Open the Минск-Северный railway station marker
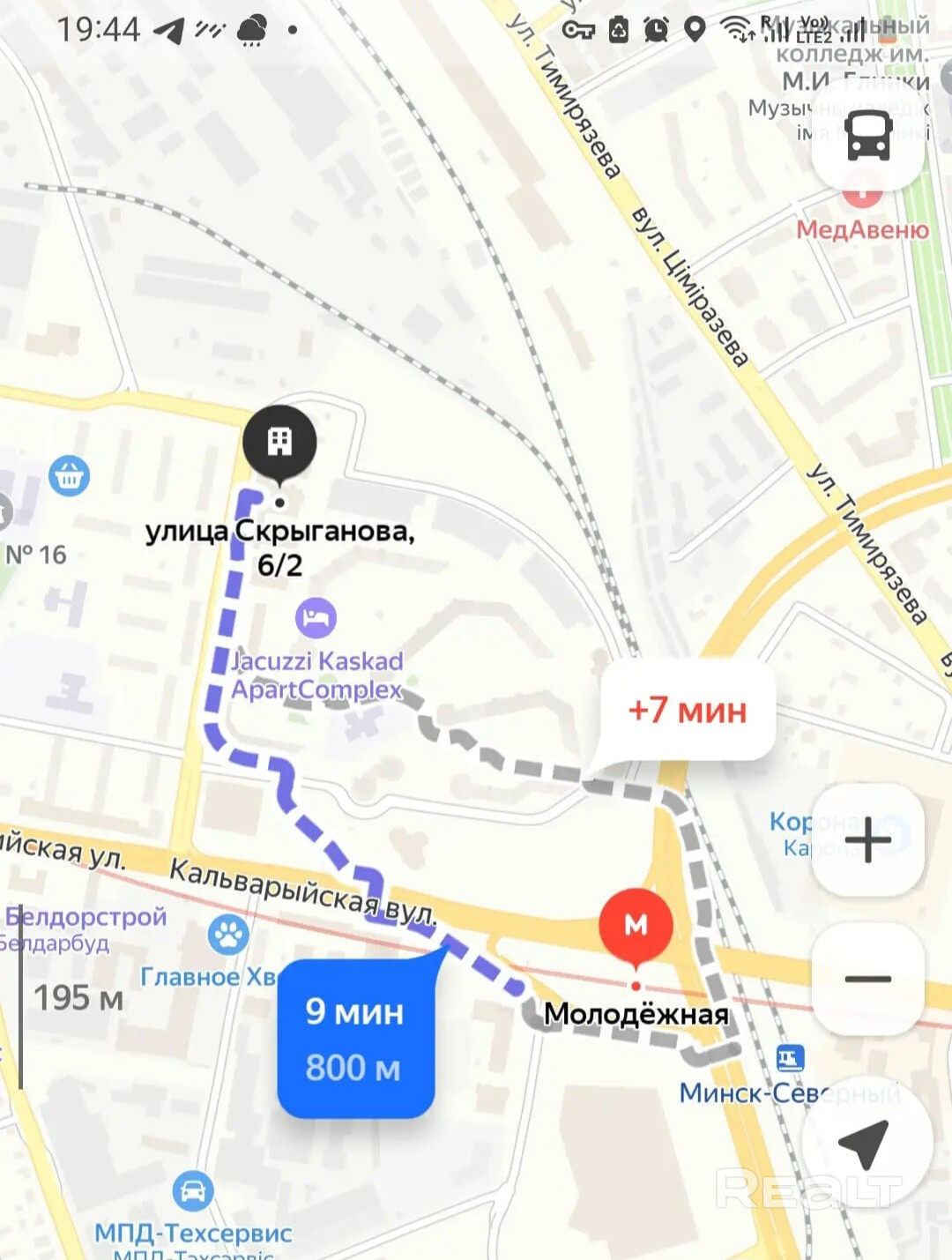The image size is (952, 1260). point(790,1057)
